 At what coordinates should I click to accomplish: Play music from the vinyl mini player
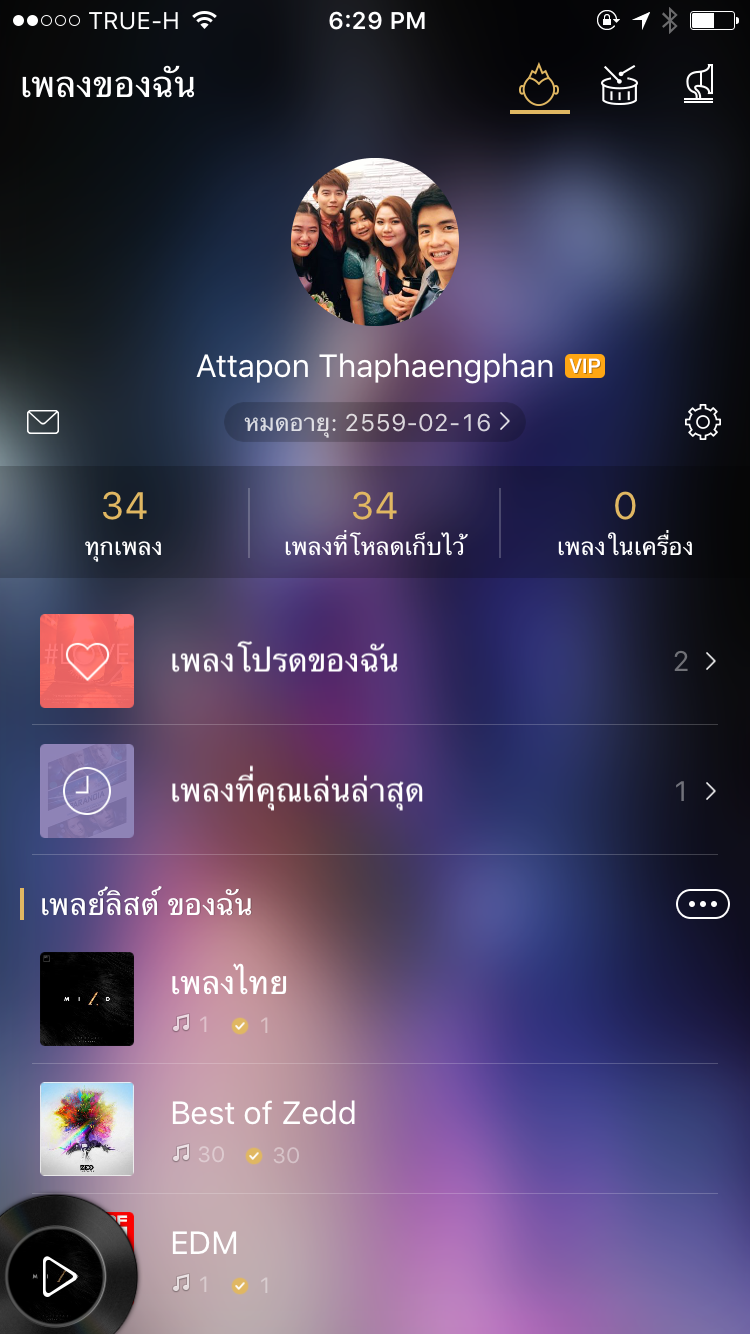(x=57, y=1277)
